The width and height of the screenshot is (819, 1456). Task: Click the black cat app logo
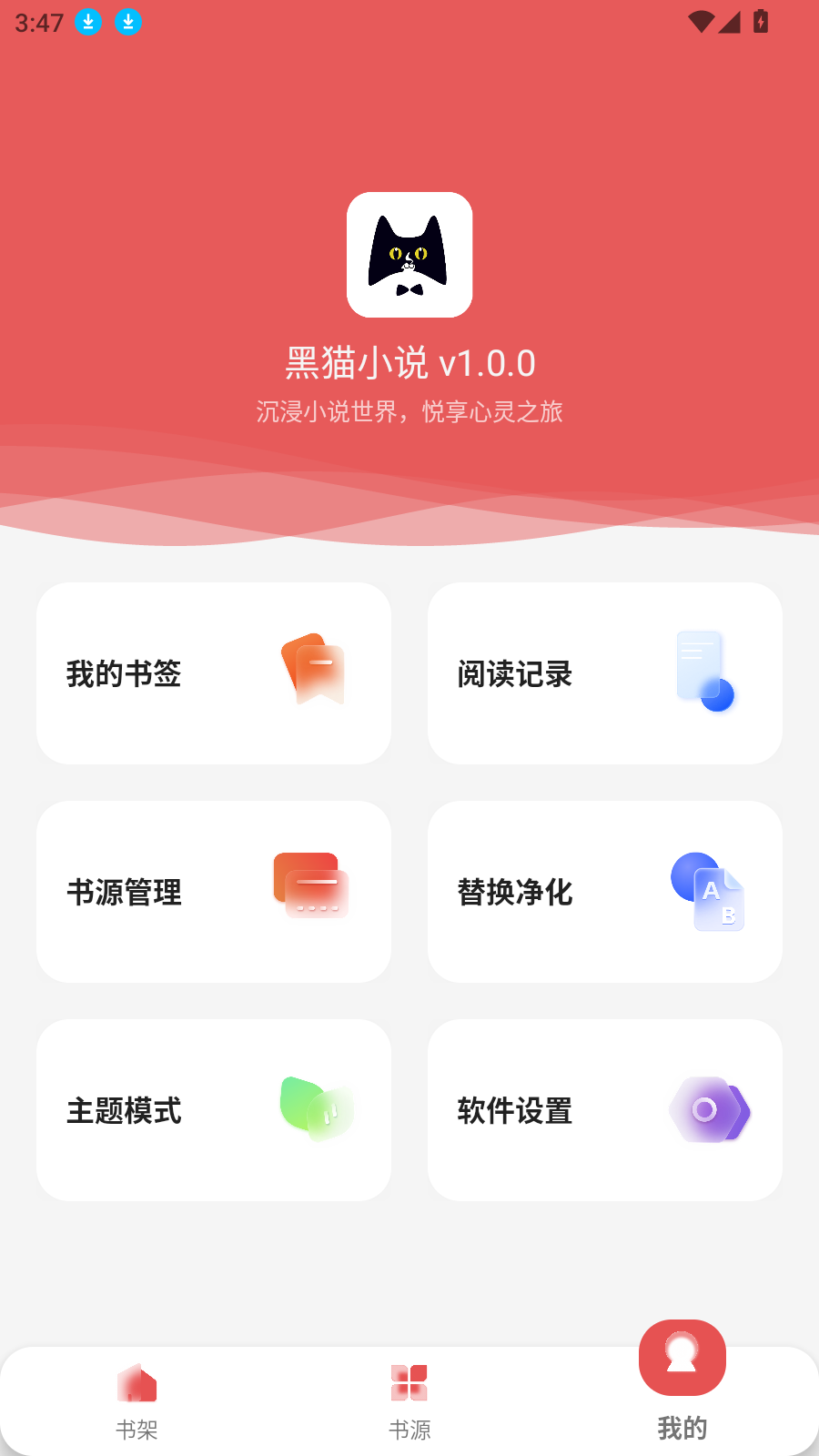[x=409, y=255]
